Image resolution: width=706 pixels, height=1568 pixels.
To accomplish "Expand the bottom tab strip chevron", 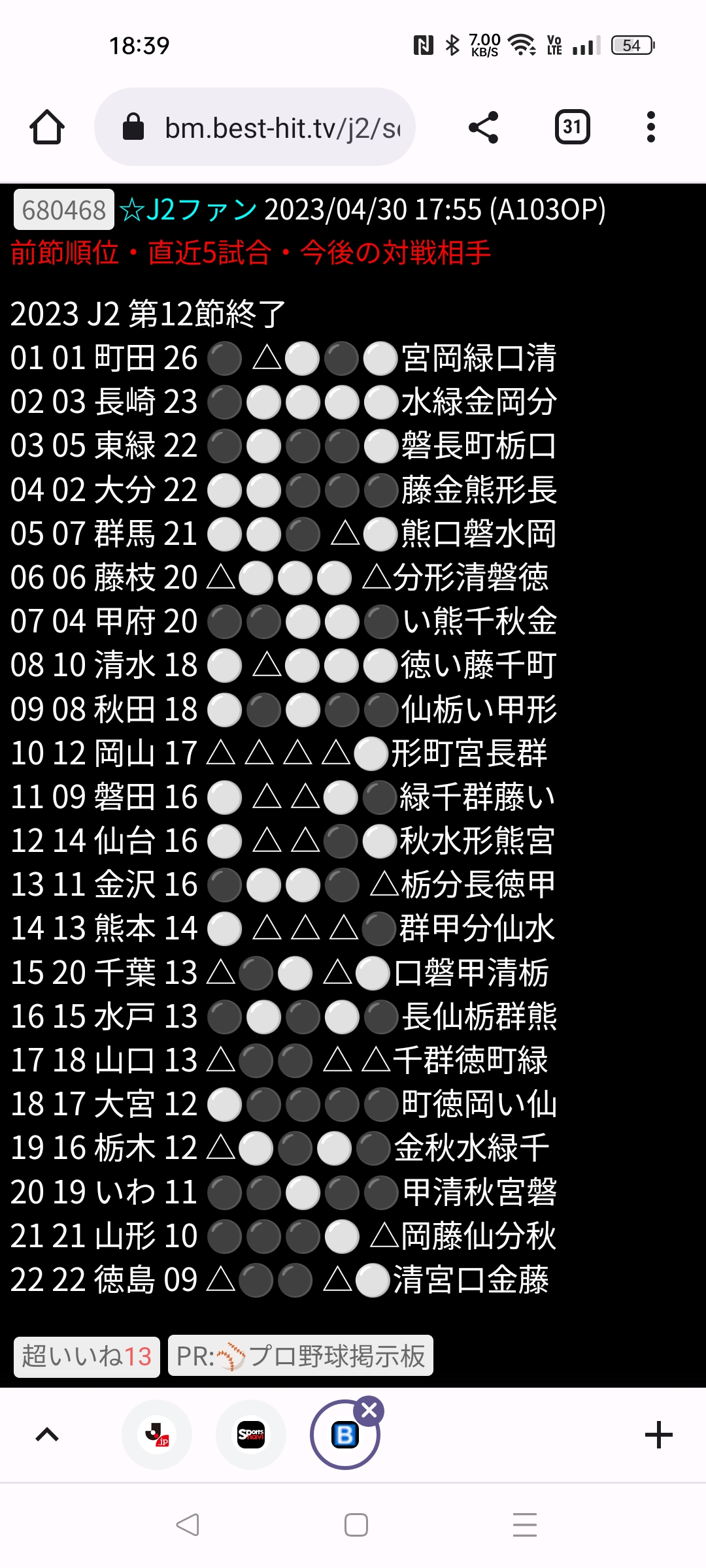I will (47, 1435).
